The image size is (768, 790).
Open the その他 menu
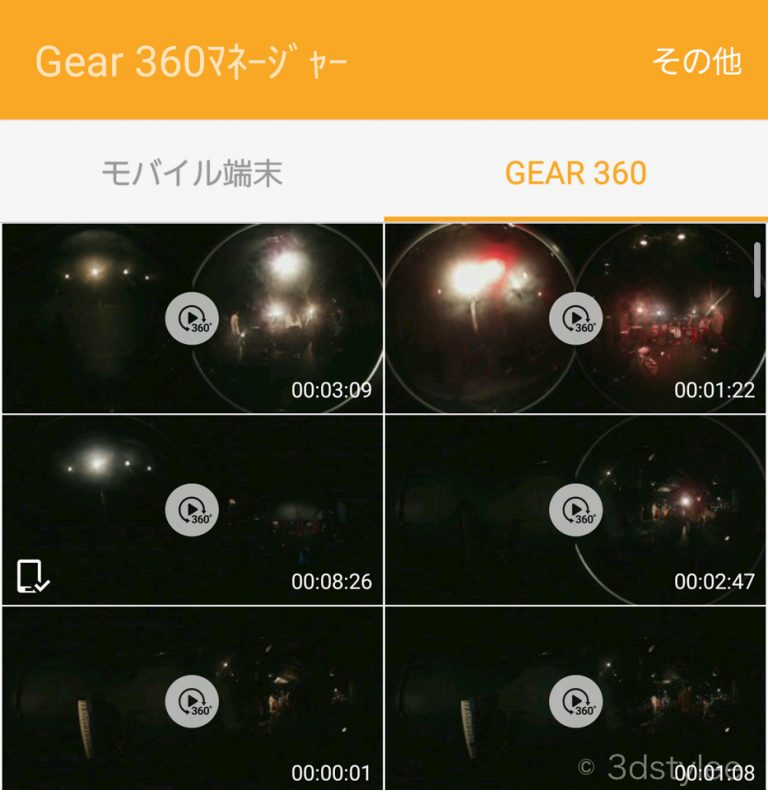click(699, 60)
